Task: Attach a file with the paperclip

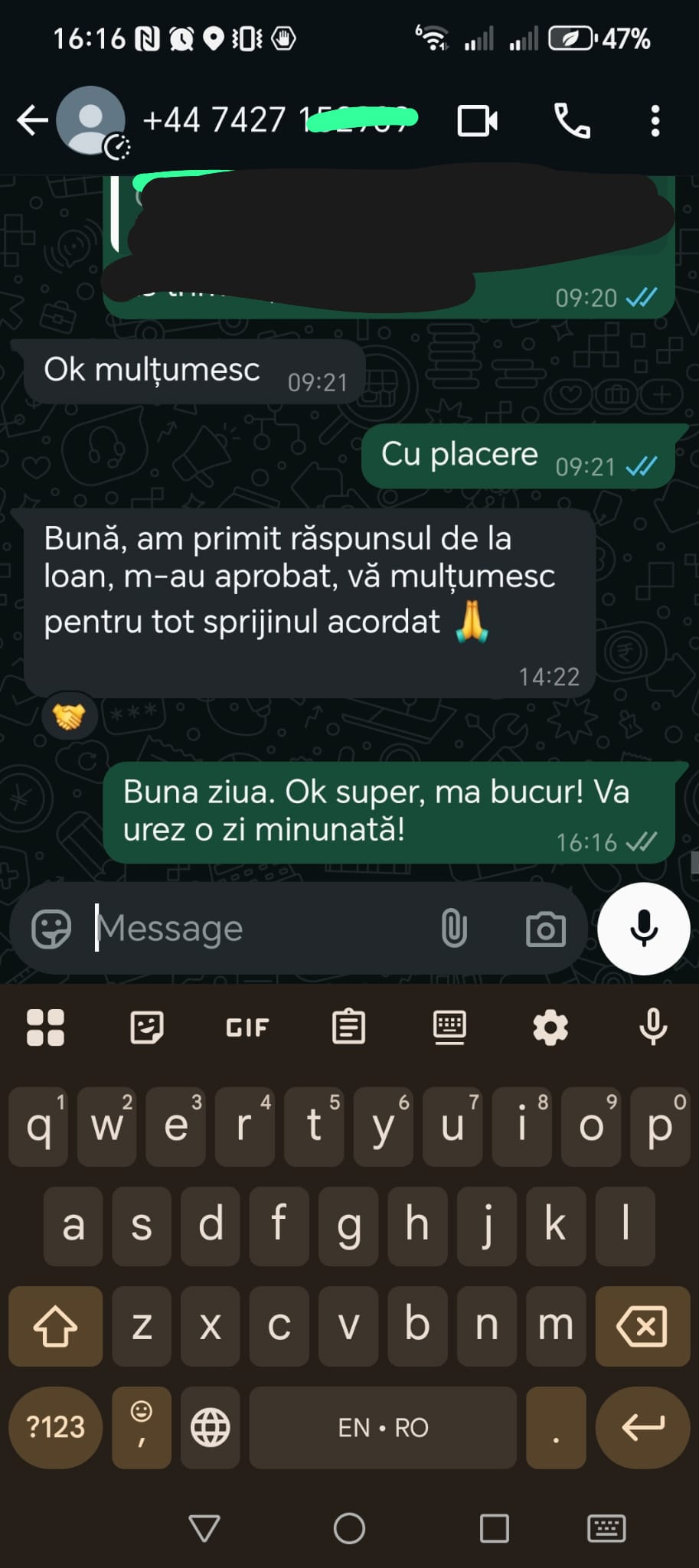Action: pyautogui.click(x=454, y=929)
